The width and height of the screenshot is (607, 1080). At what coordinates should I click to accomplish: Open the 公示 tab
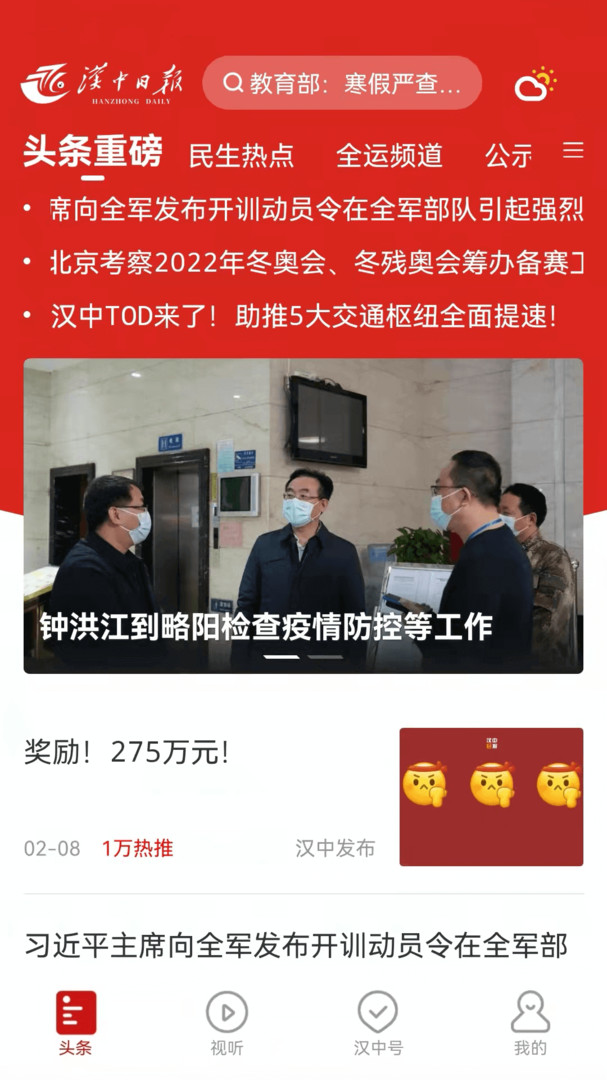508,155
